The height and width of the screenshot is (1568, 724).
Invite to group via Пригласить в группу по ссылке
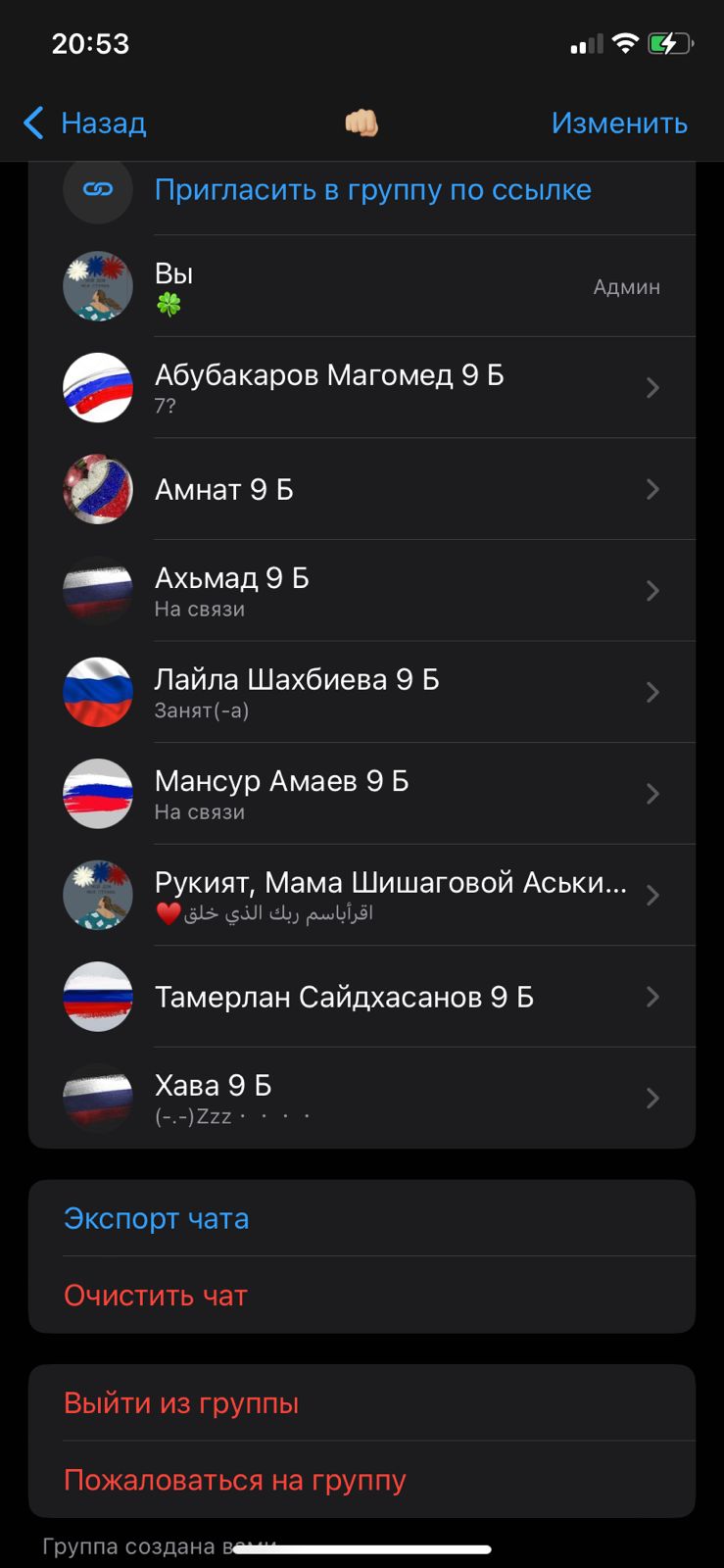pos(372,190)
